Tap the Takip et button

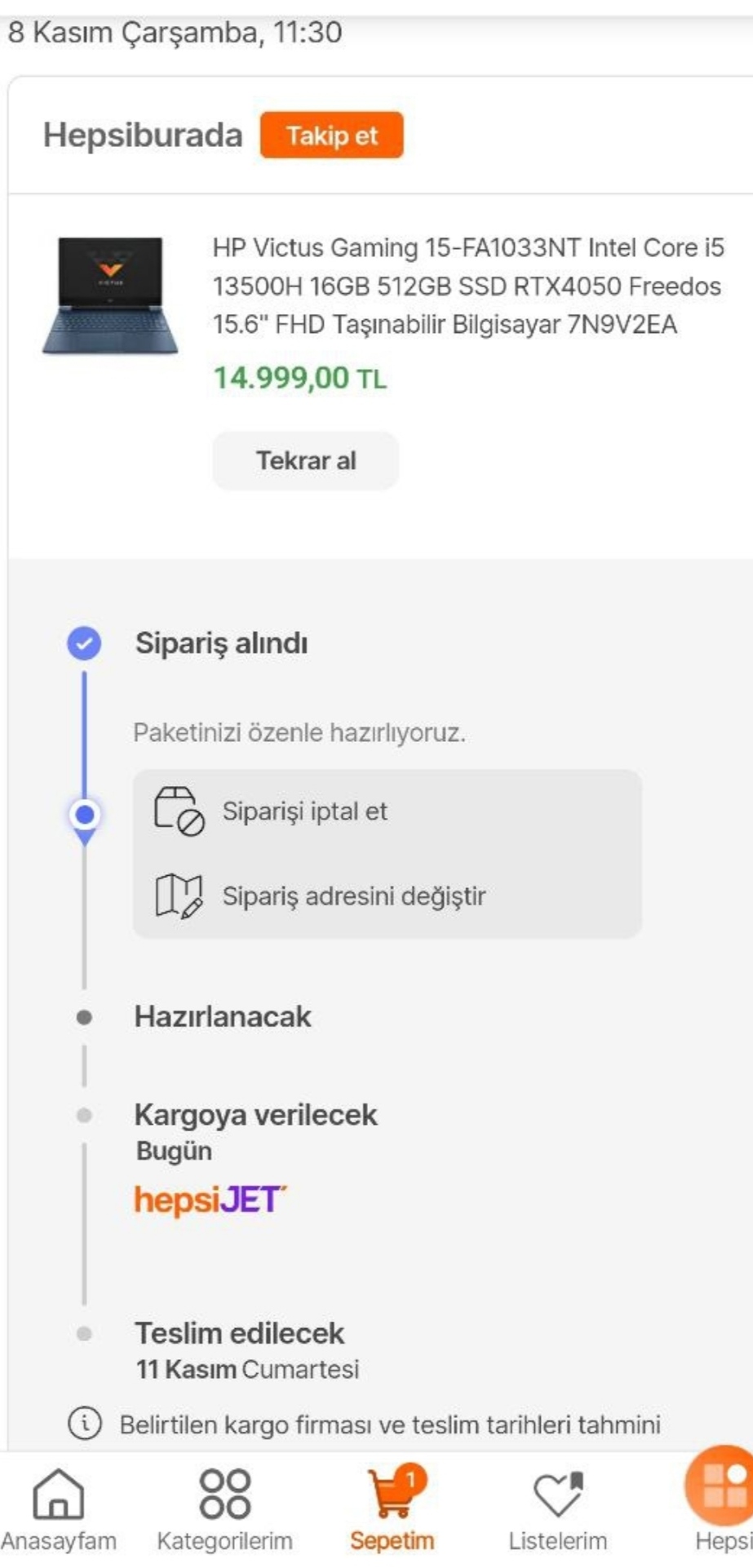coord(331,135)
